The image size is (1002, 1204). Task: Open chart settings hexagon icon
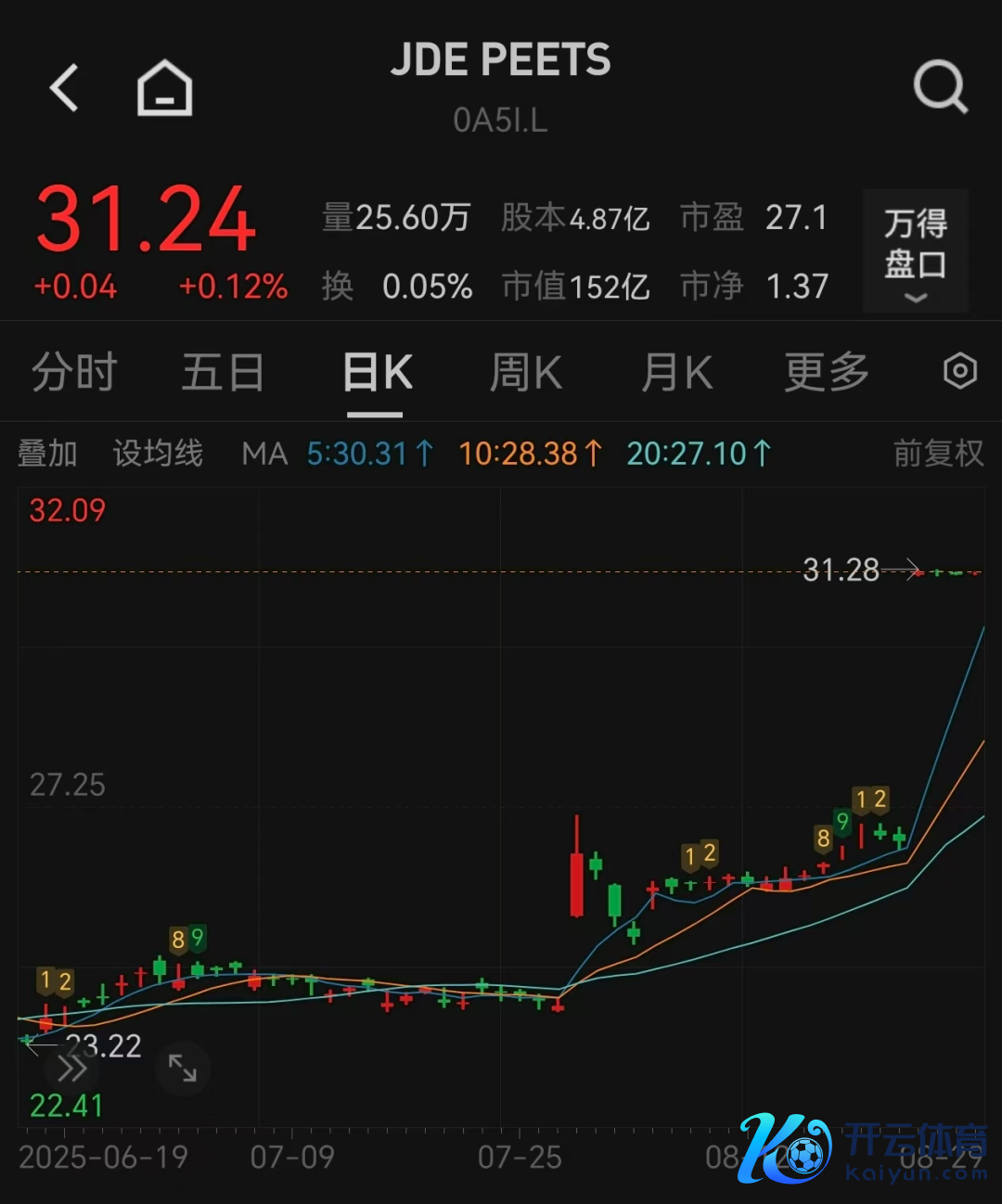click(960, 372)
